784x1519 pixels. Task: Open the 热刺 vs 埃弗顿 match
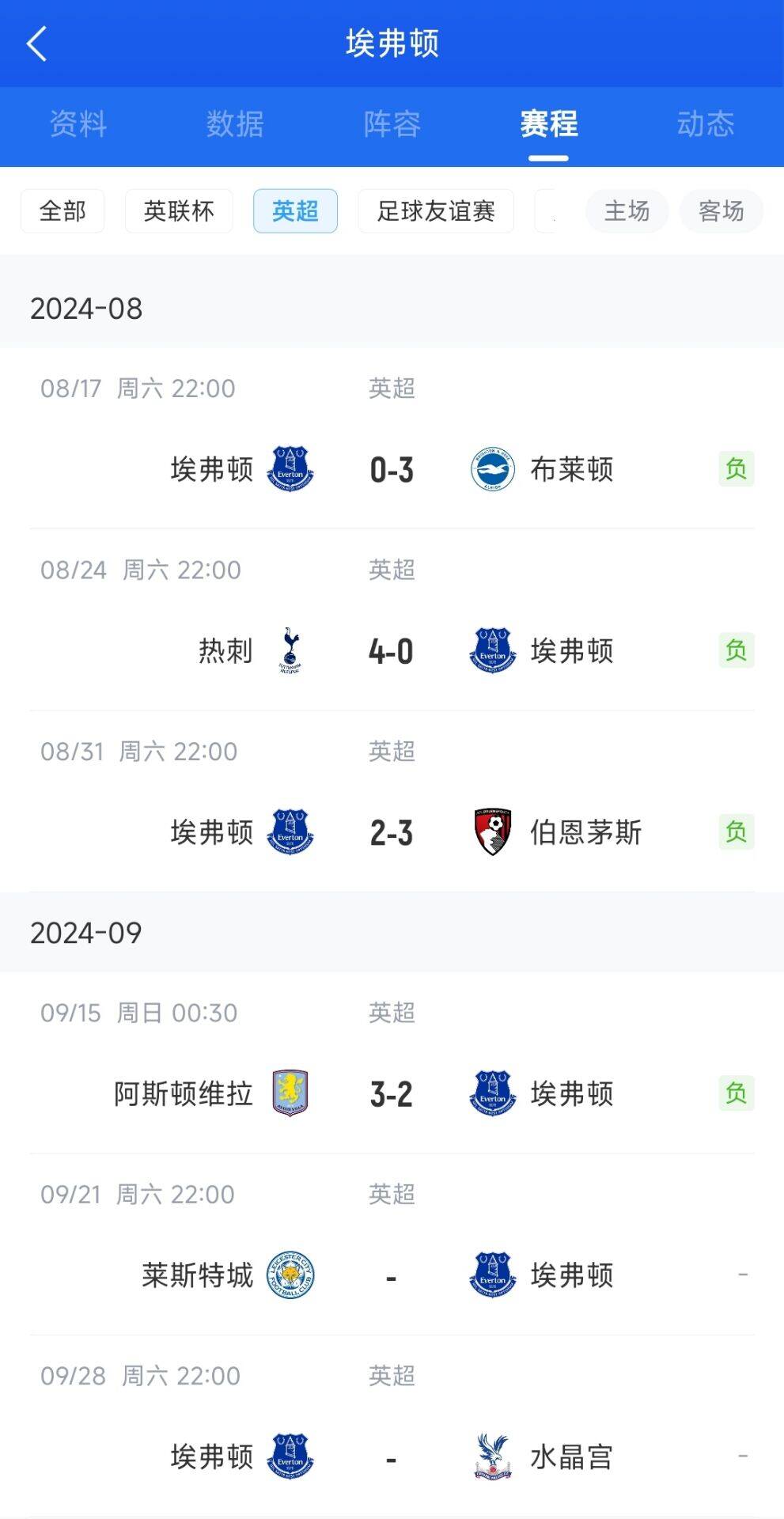tap(392, 651)
